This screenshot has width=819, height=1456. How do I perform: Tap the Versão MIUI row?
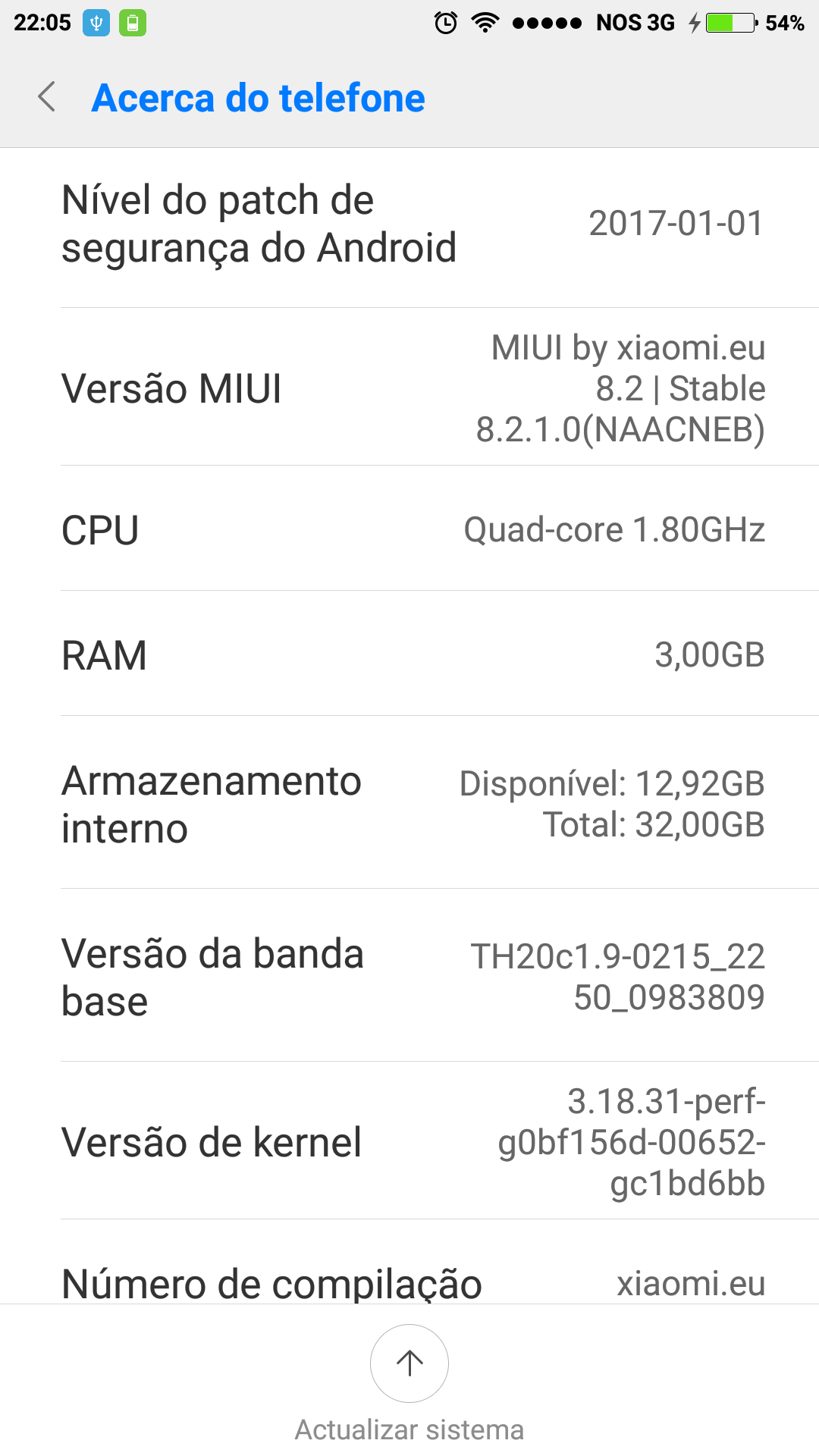point(409,387)
